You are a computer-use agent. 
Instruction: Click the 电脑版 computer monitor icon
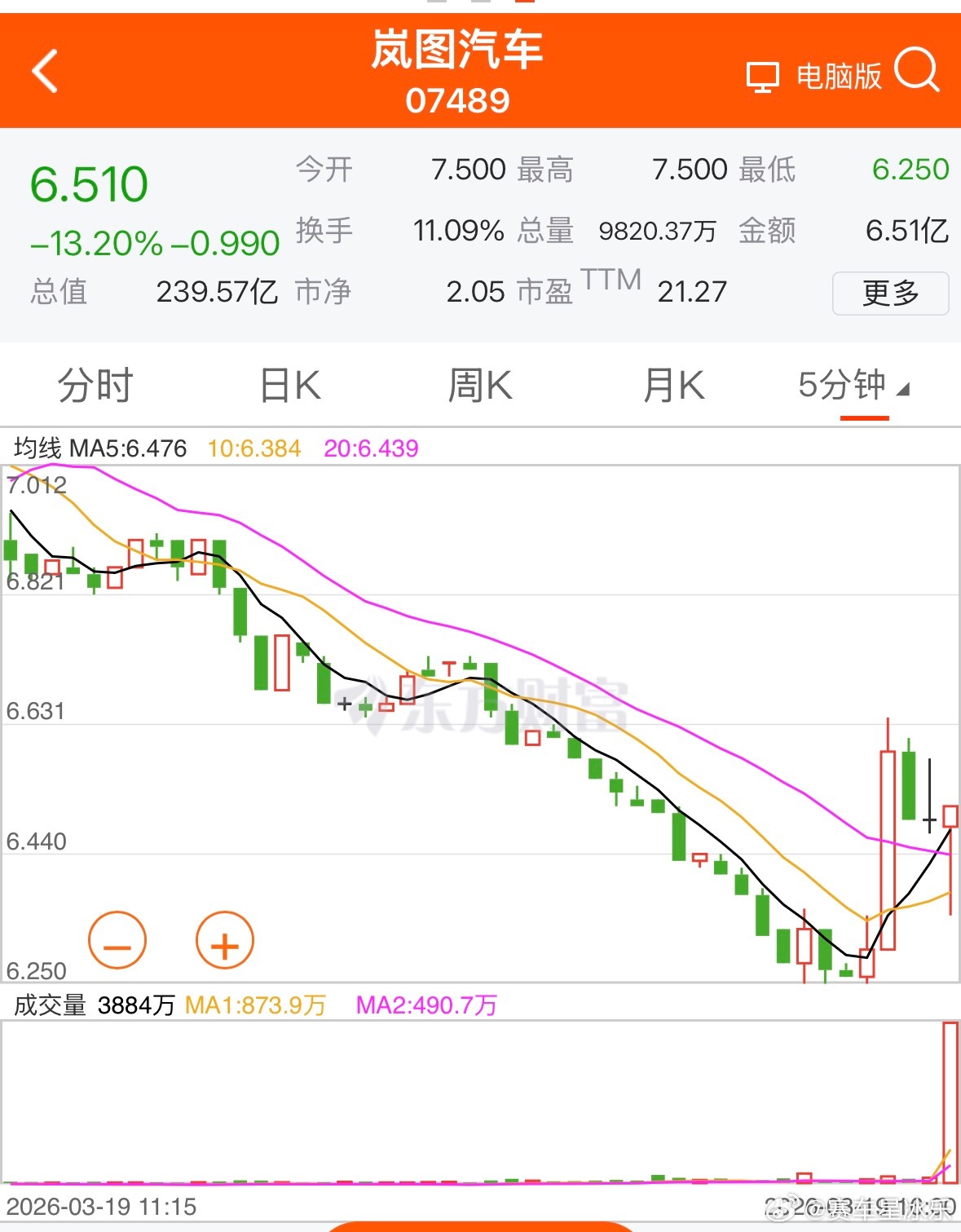763,76
